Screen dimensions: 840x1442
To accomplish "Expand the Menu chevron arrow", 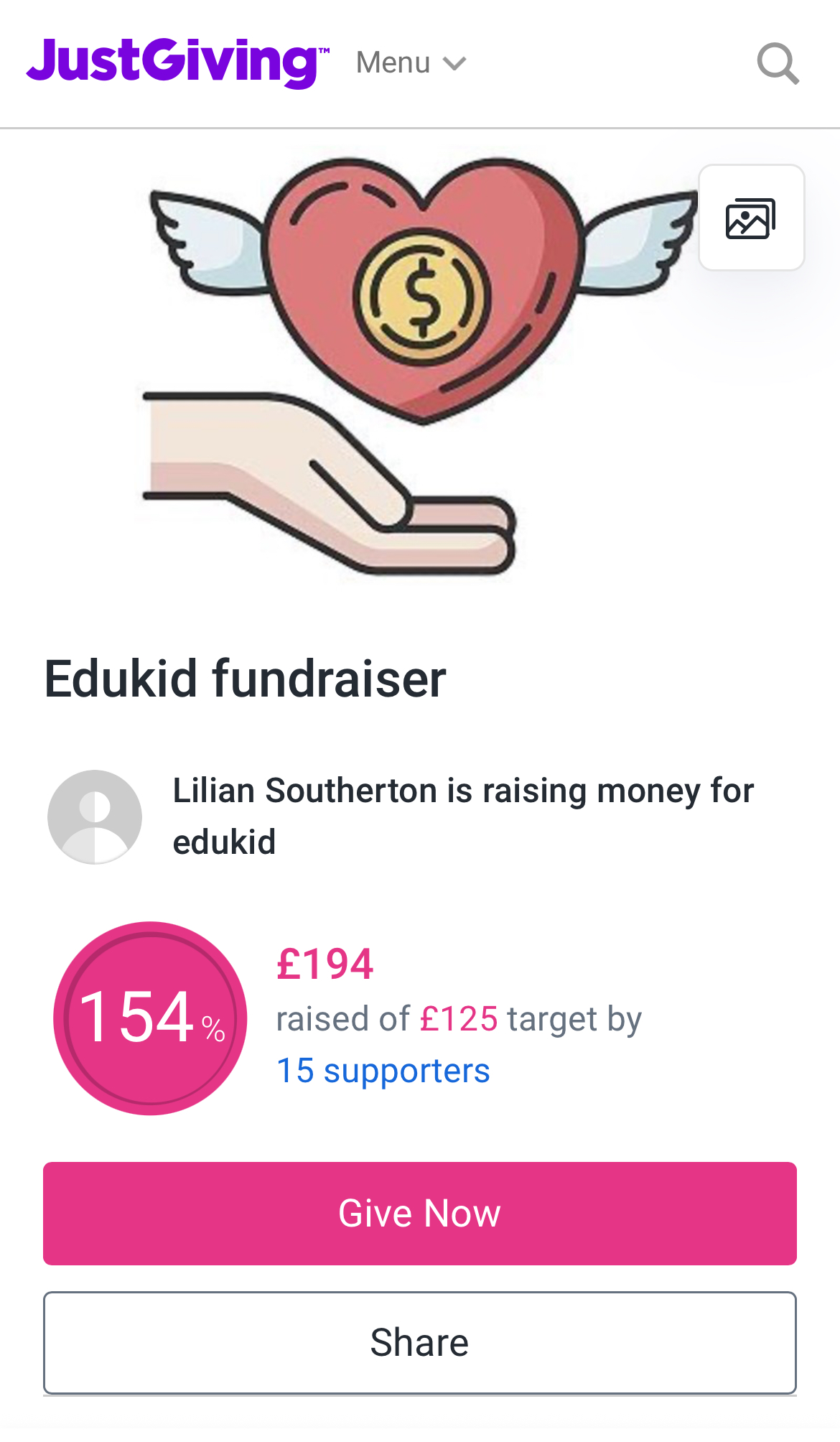I will (455, 63).
